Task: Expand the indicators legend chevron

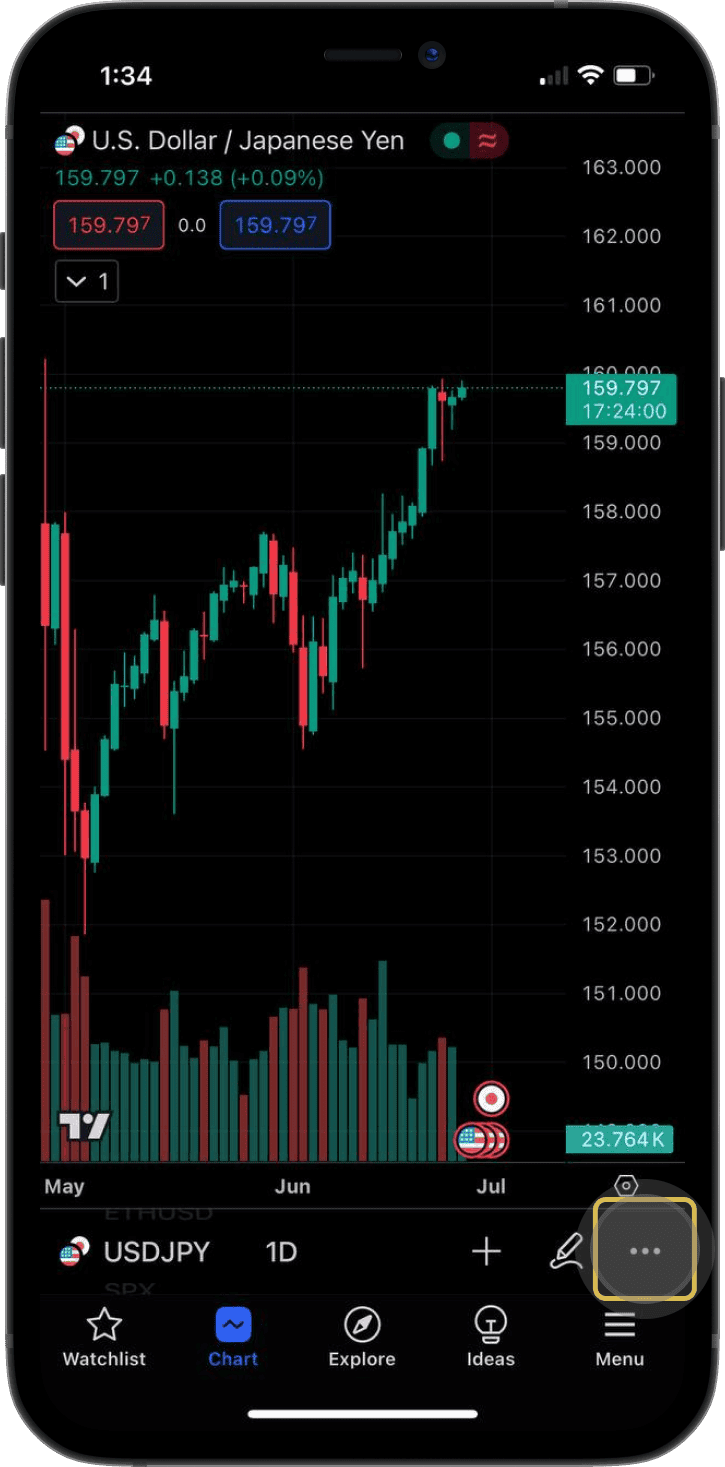Action: (x=87, y=282)
